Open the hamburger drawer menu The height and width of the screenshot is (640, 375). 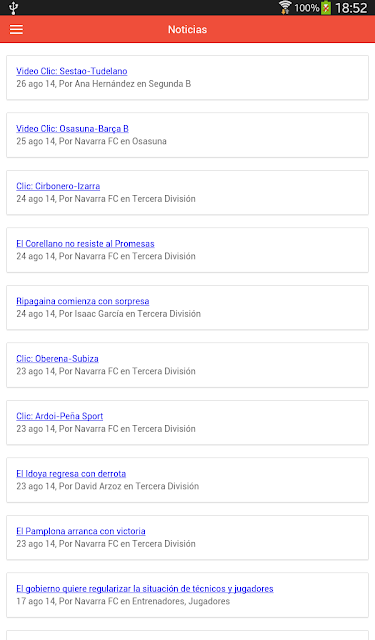point(16,29)
